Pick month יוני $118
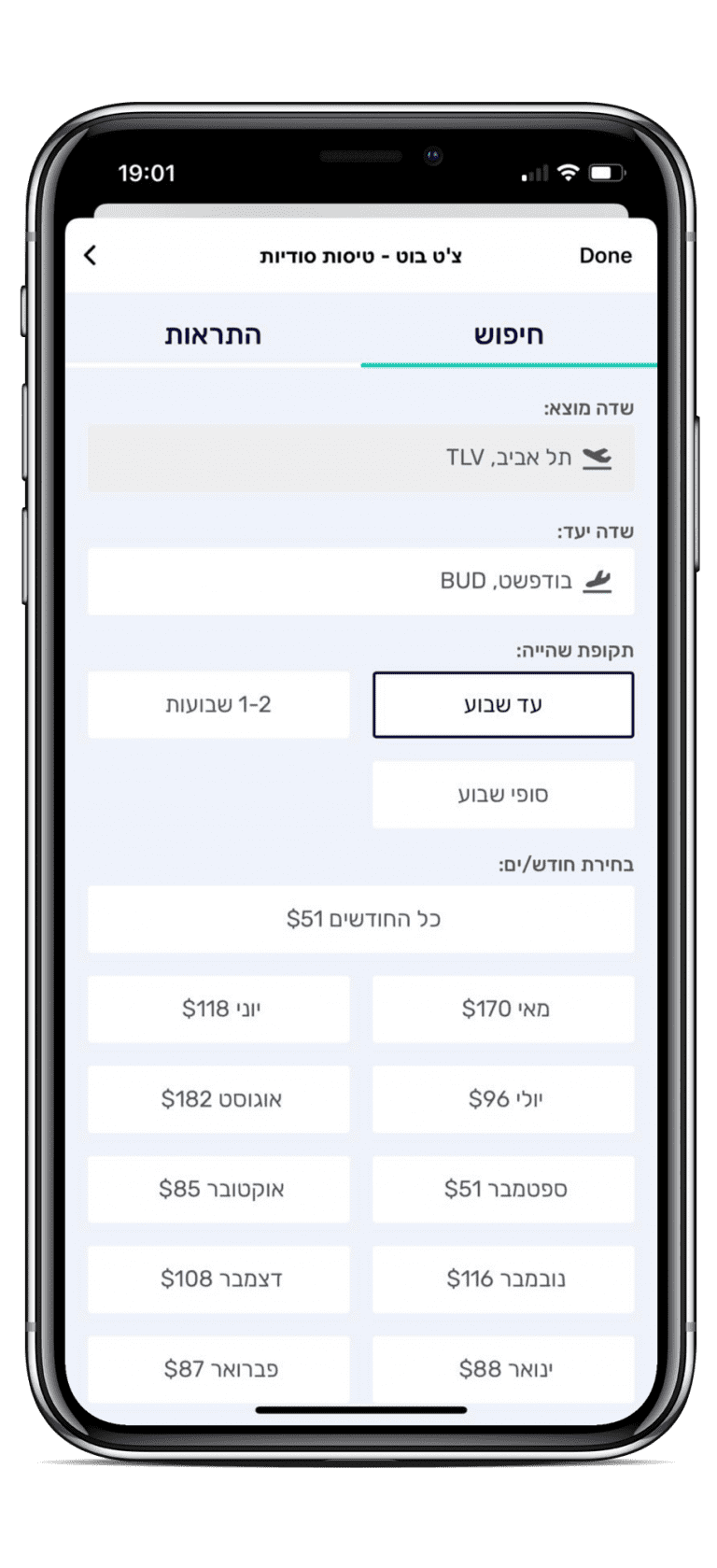This screenshot has width=717, height=1568. (x=218, y=1009)
